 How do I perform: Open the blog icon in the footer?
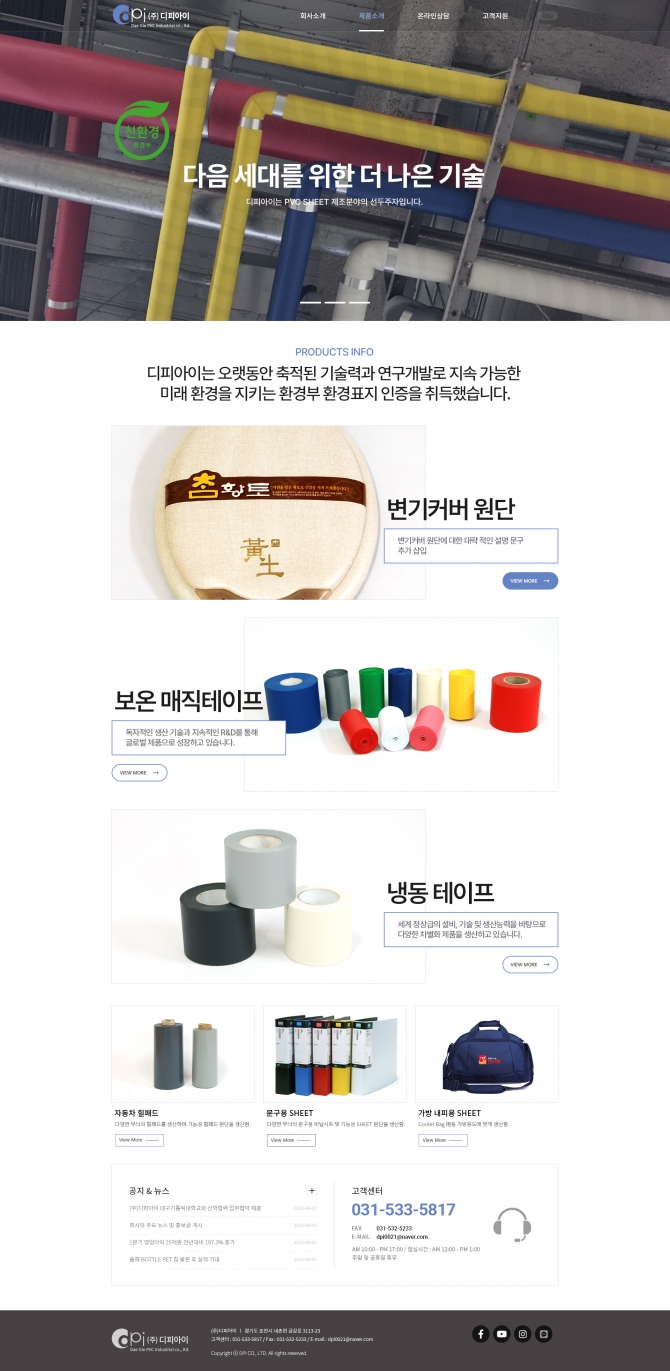(543, 1334)
